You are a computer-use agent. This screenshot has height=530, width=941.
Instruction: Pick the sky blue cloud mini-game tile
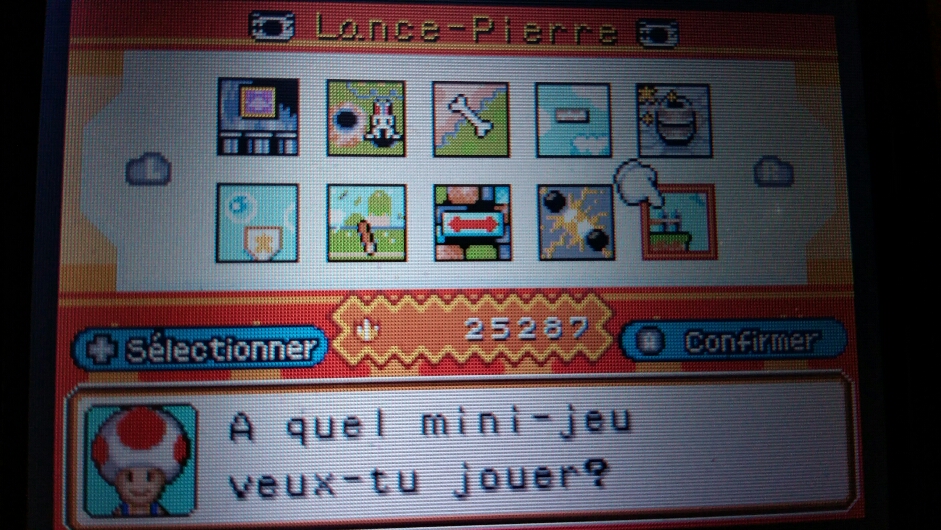572,119
